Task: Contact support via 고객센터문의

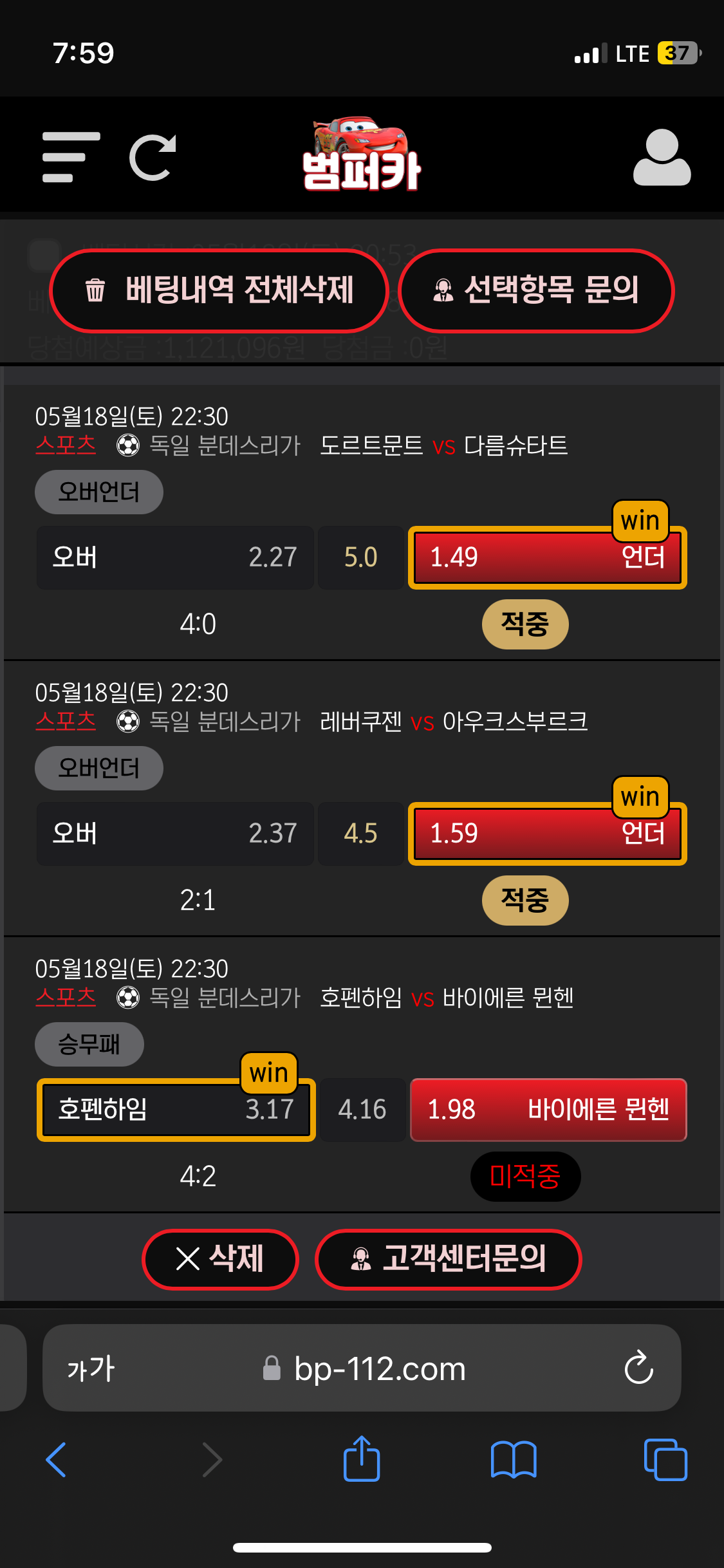Action: pos(448,1259)
